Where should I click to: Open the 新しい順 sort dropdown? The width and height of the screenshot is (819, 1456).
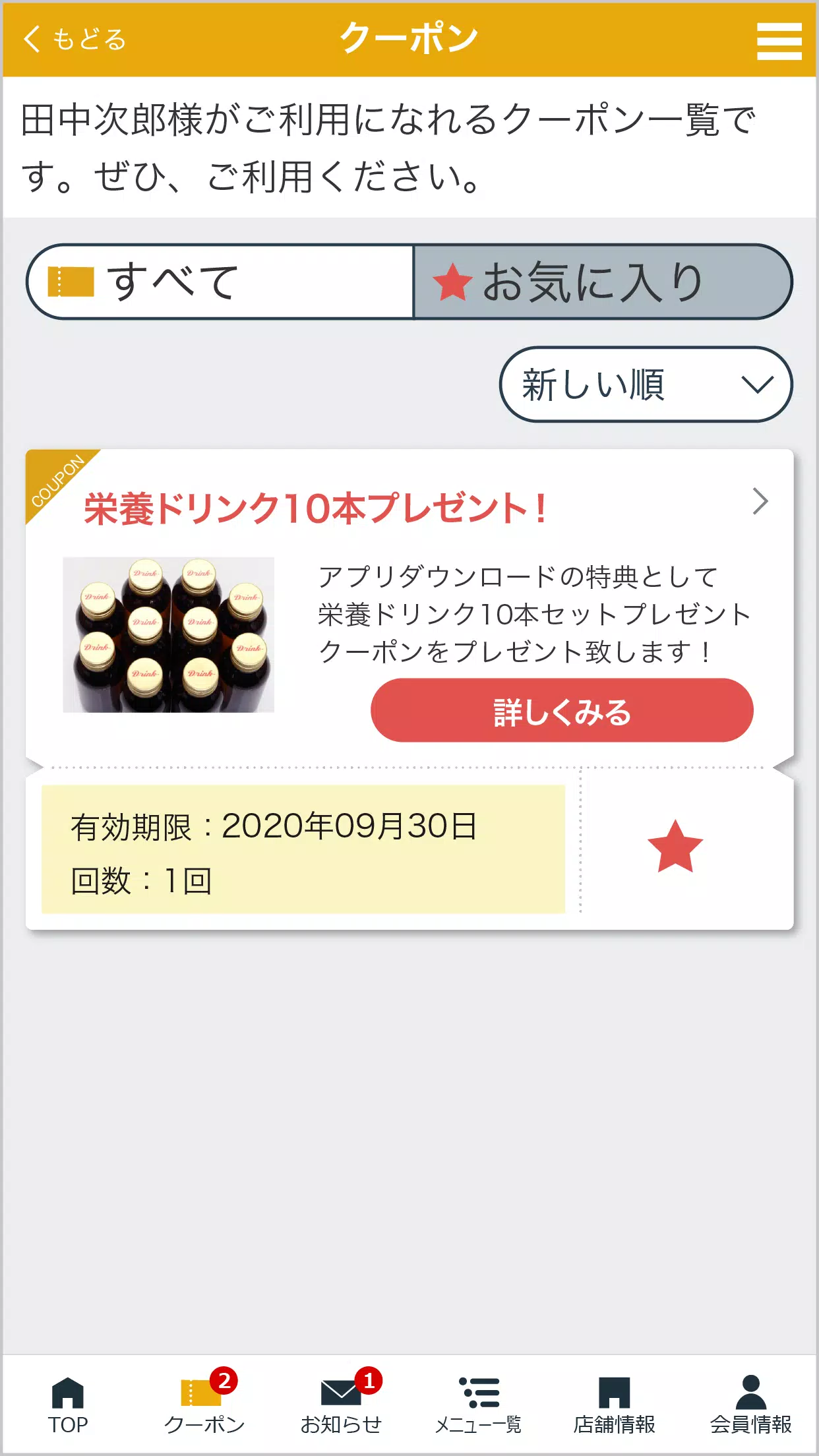645,386
